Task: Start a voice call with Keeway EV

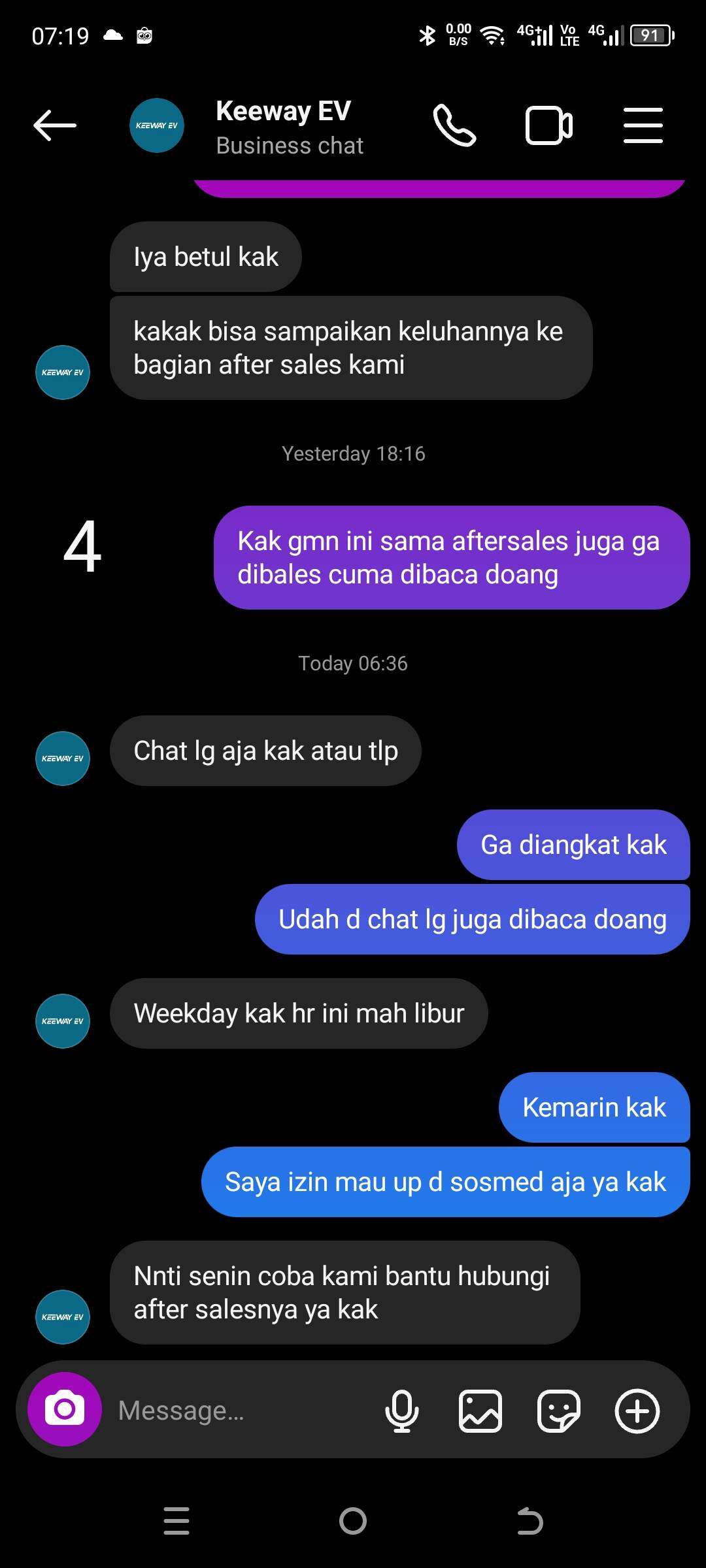Action: 454,125
